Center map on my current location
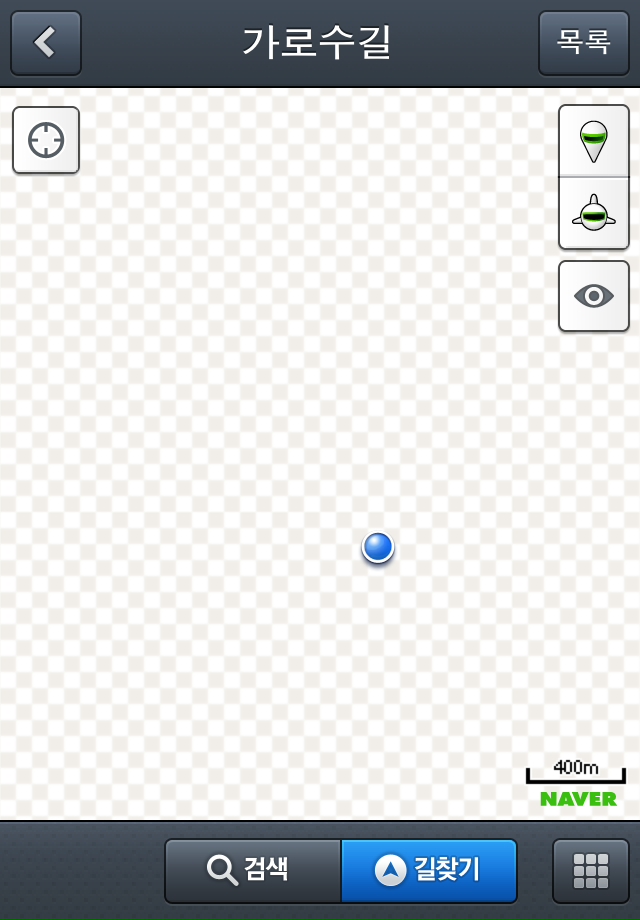This screenshot has width=640, height=920. [x=46, y=140]
